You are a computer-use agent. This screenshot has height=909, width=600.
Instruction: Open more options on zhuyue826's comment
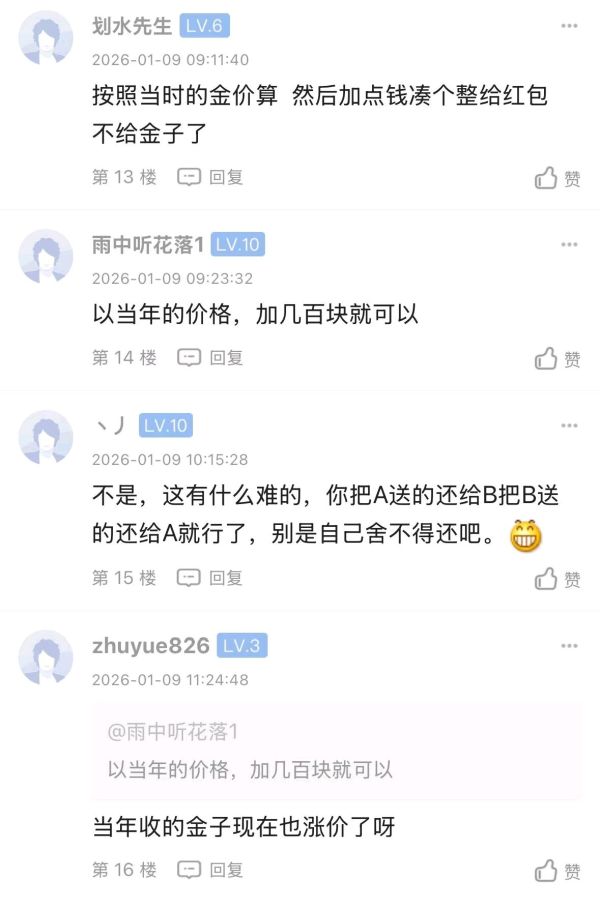(569, 646)
